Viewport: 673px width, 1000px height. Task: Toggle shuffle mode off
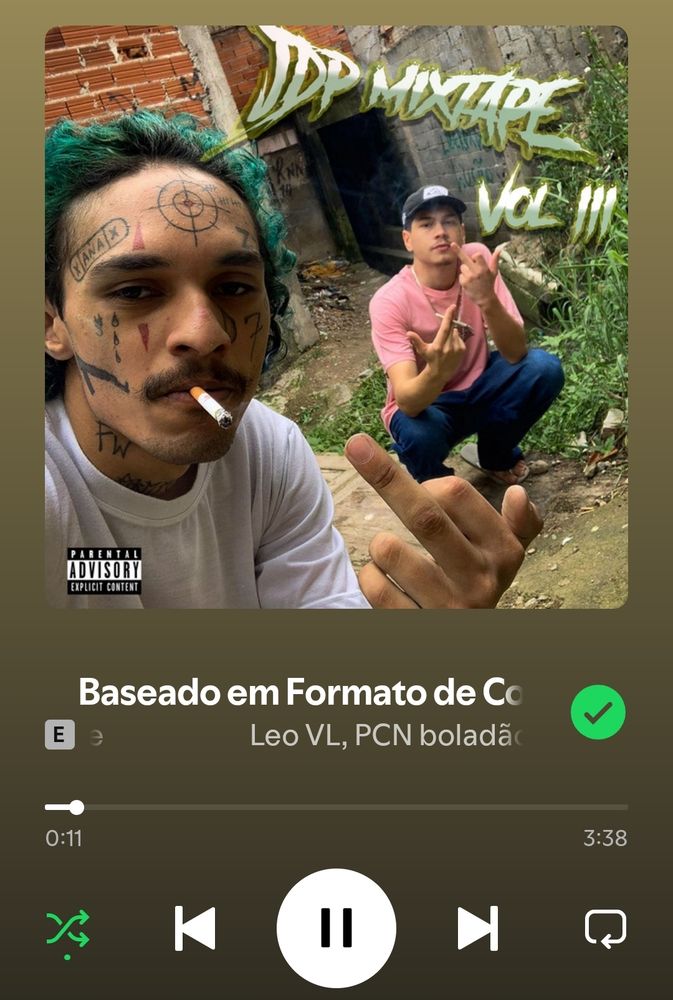pos(68,928)
